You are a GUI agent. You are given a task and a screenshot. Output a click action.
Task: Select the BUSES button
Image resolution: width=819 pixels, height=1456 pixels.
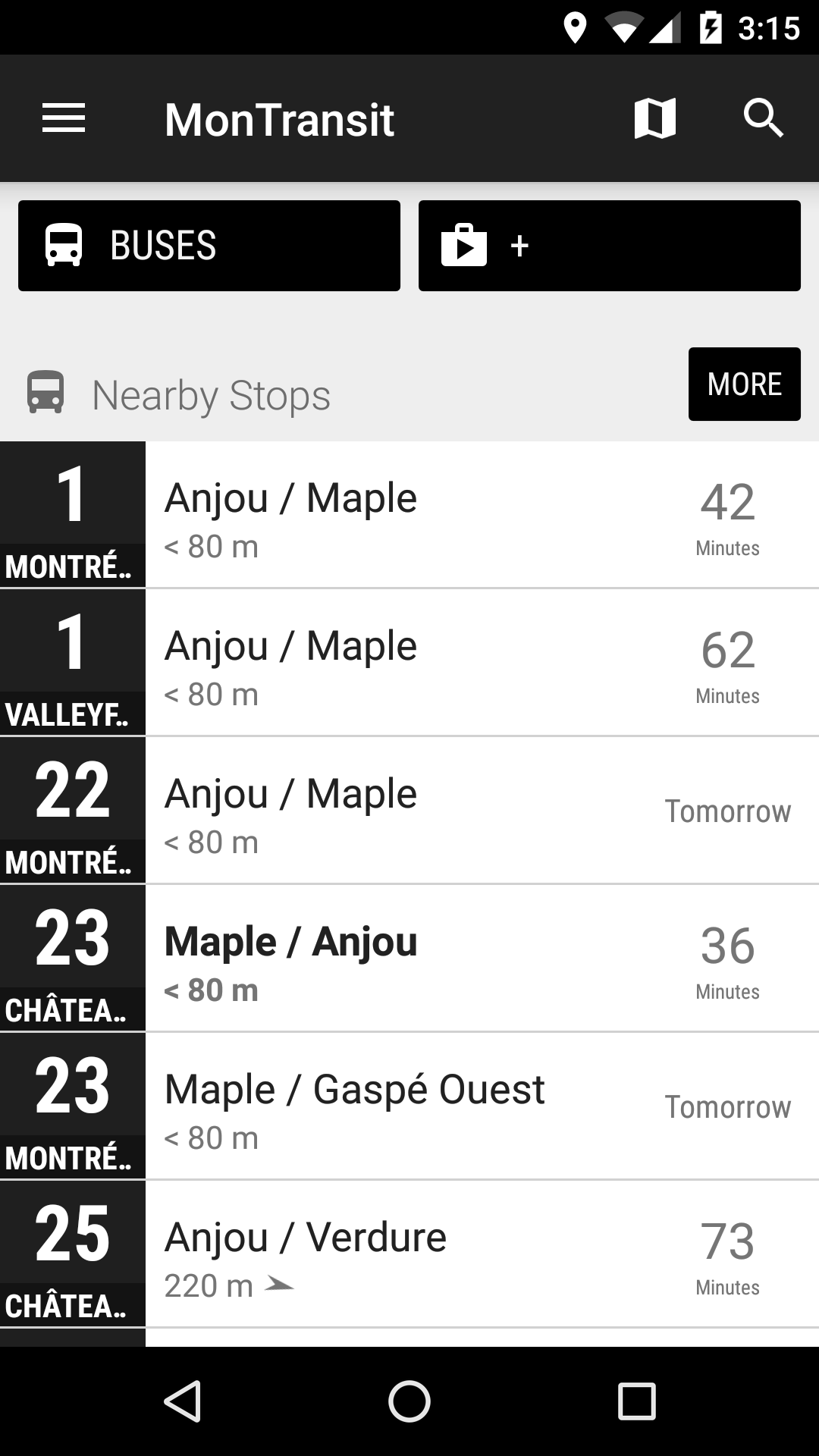pyautogui.click(x=209, y=246)
